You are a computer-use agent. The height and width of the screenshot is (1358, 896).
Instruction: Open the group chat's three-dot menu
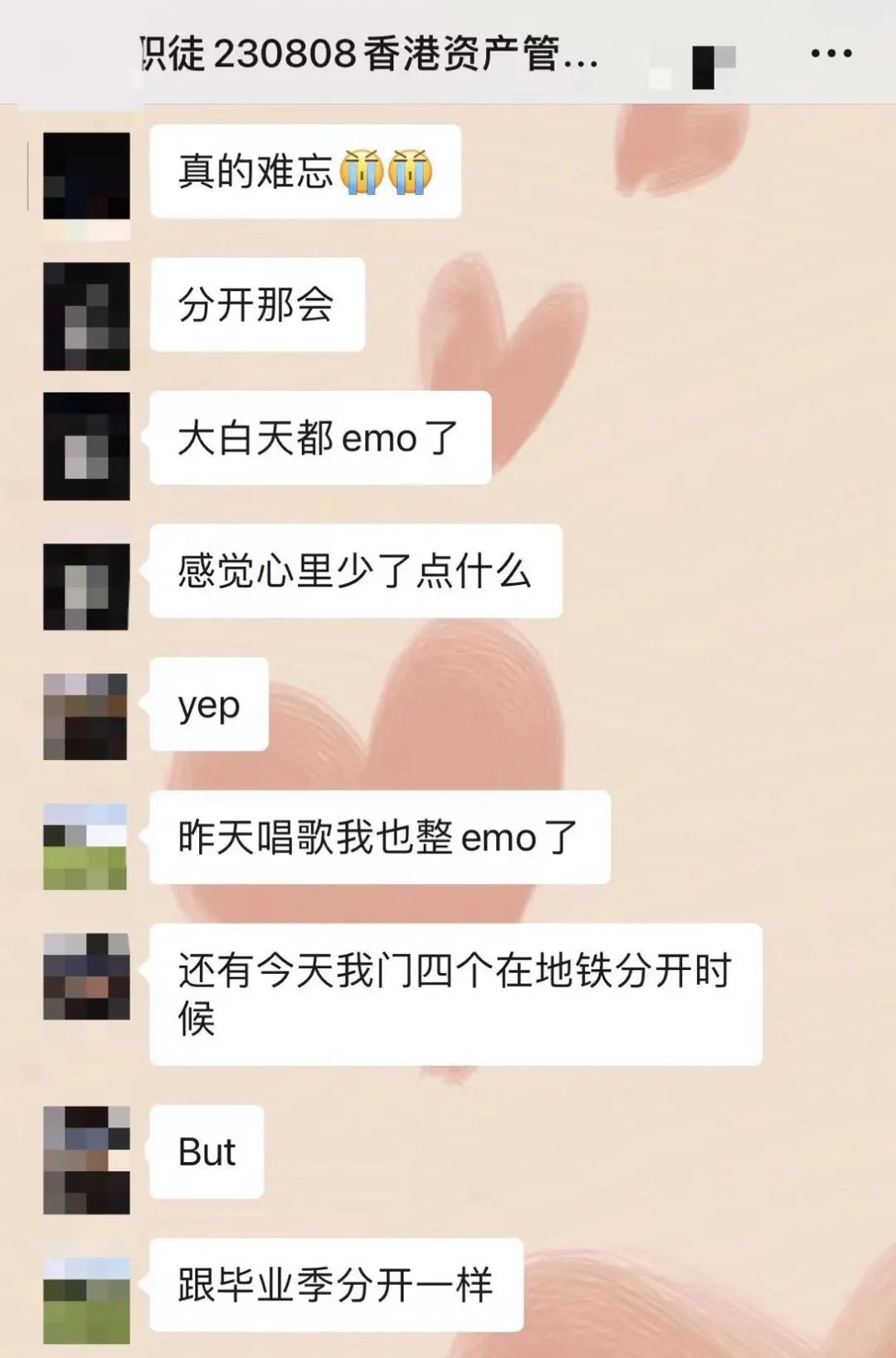(830, 54)
